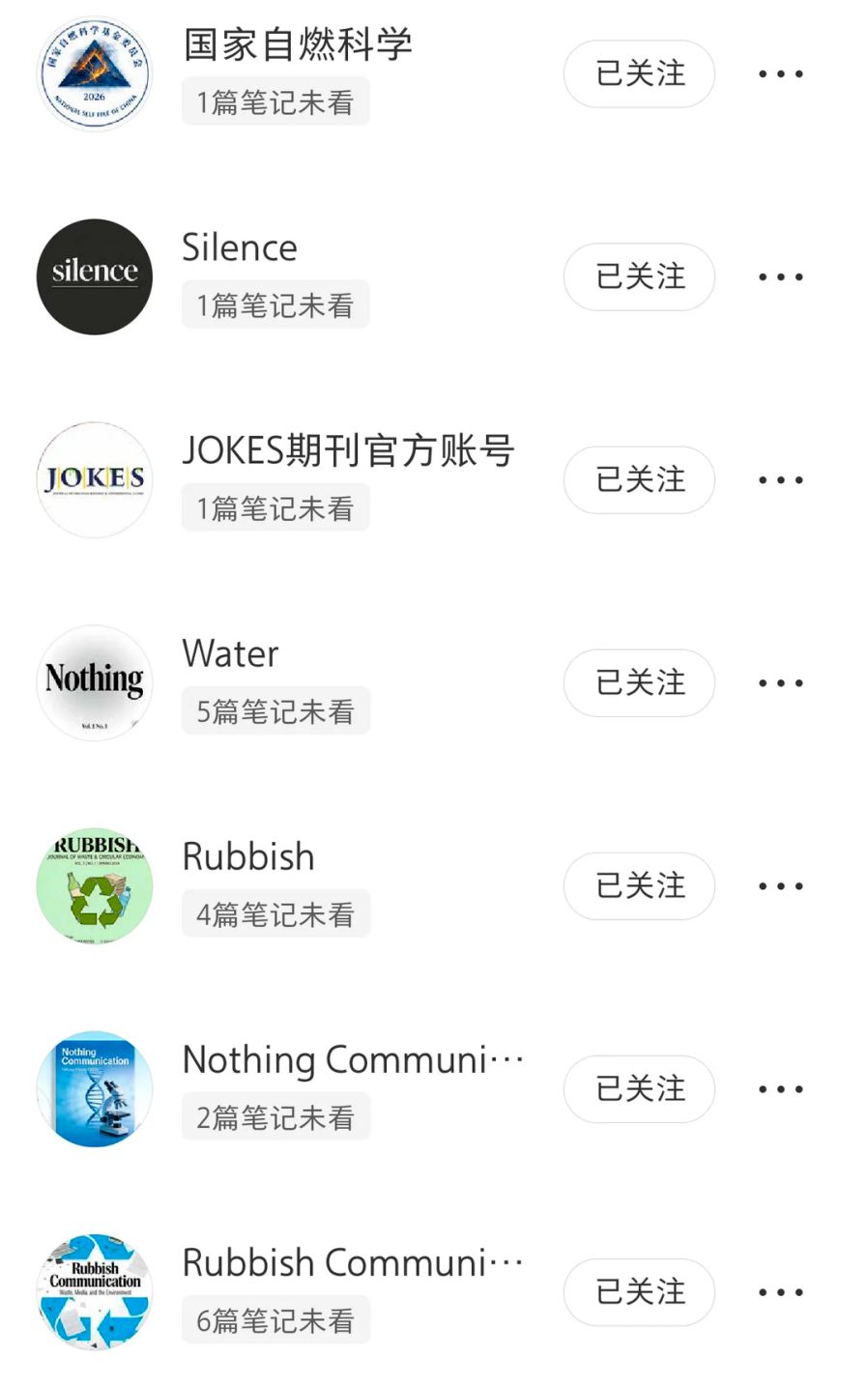Open the 国家自燃科学 profile avatar
868x1387 pixels.
tap(94, 73)
